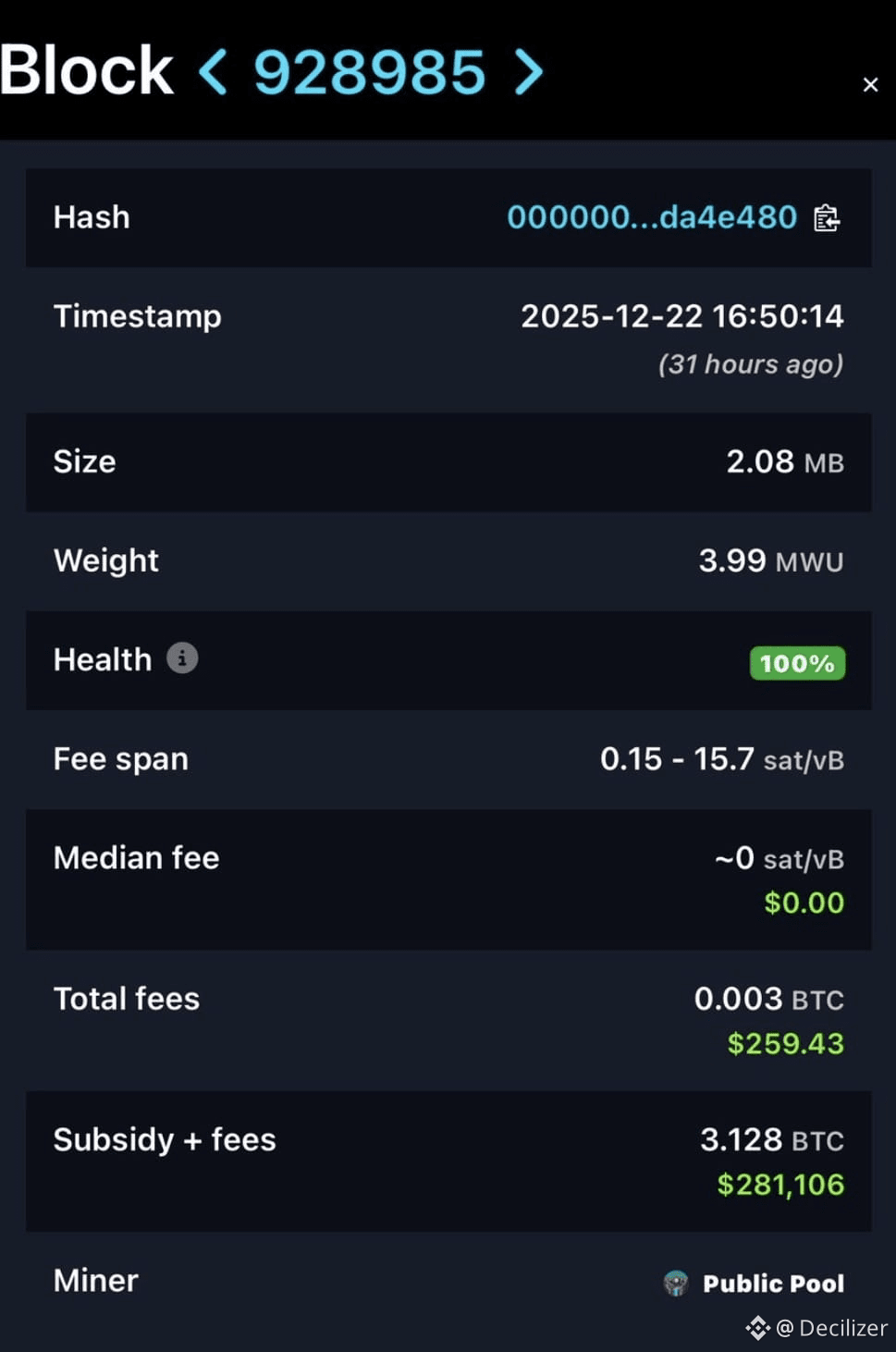
Task: Dismiss the block panel with the X
Action: pos(869,84)
